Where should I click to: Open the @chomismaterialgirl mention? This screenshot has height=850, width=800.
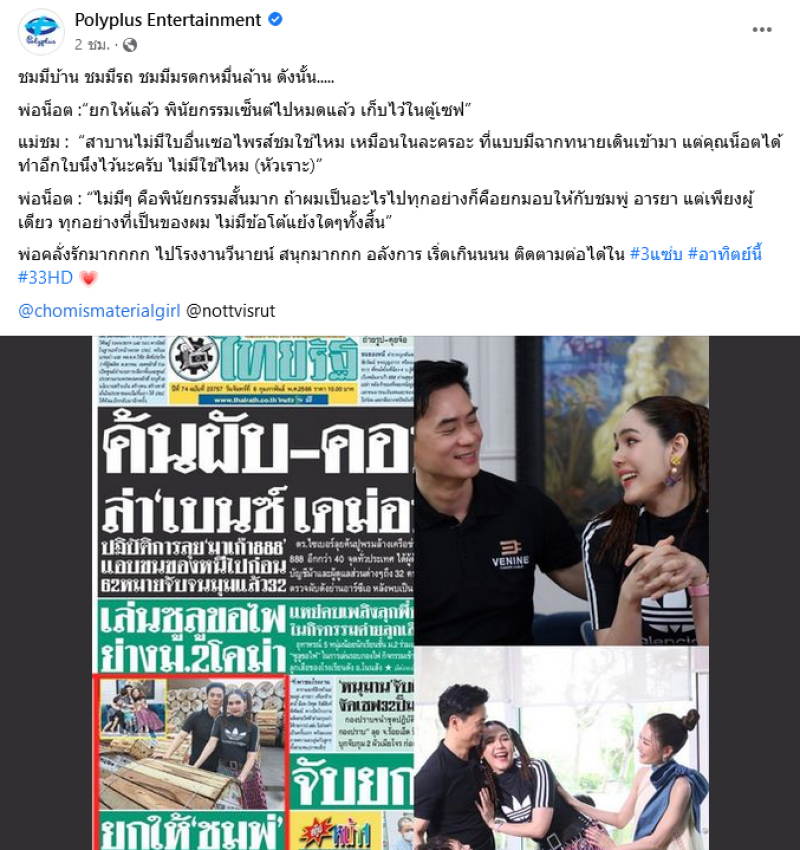click(x=100, y=310)
